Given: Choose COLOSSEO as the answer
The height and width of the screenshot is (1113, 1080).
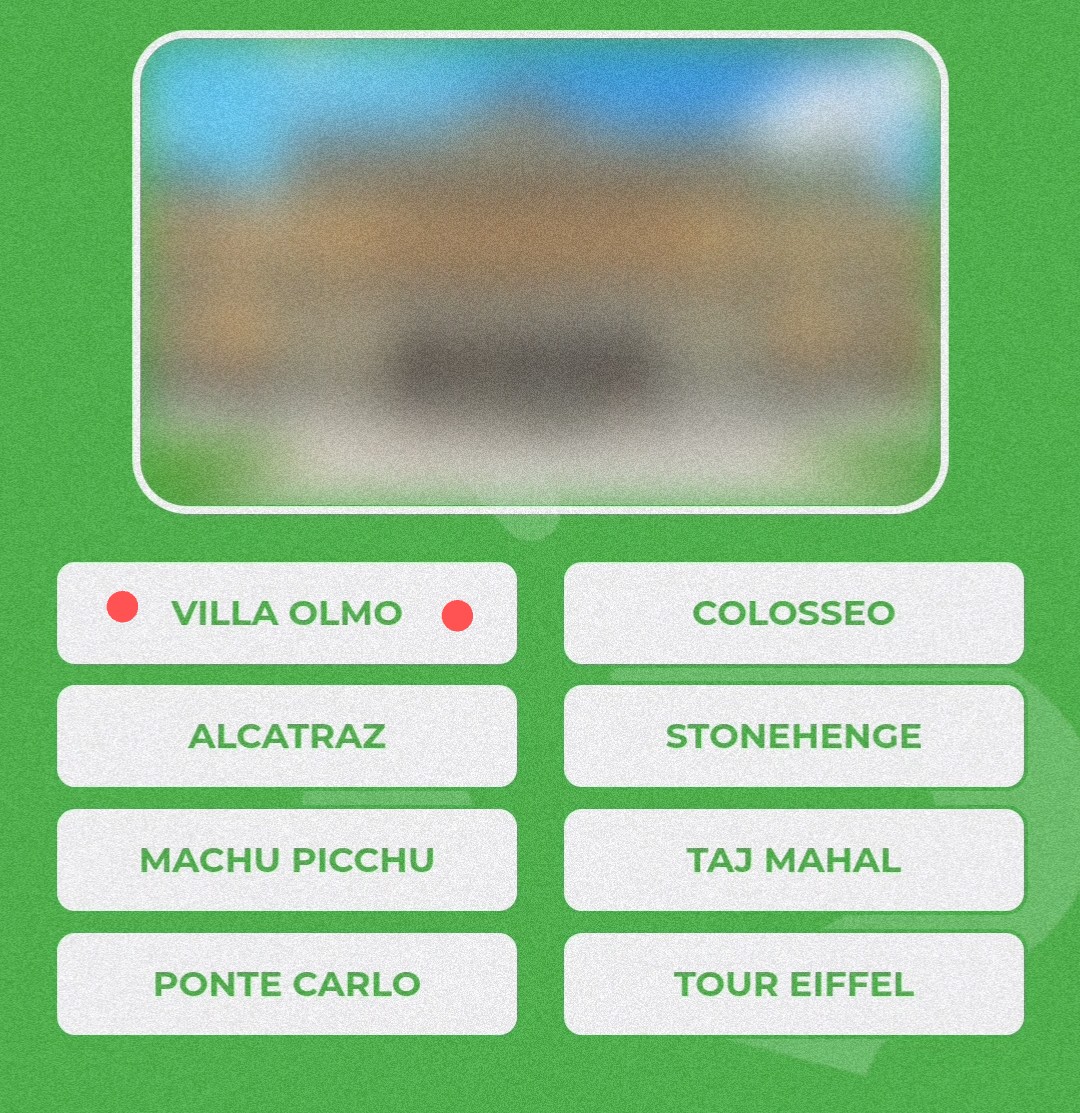Looking at the screenshot, I should coord(793,613).
